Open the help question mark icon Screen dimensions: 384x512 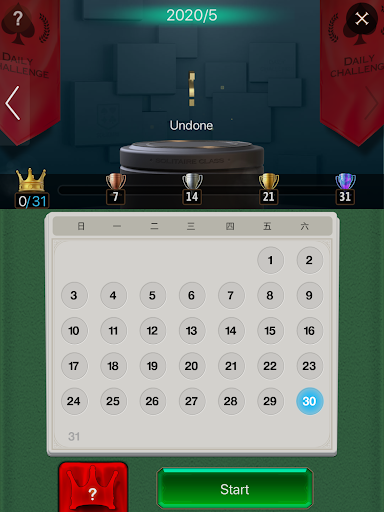coord(18,19)
